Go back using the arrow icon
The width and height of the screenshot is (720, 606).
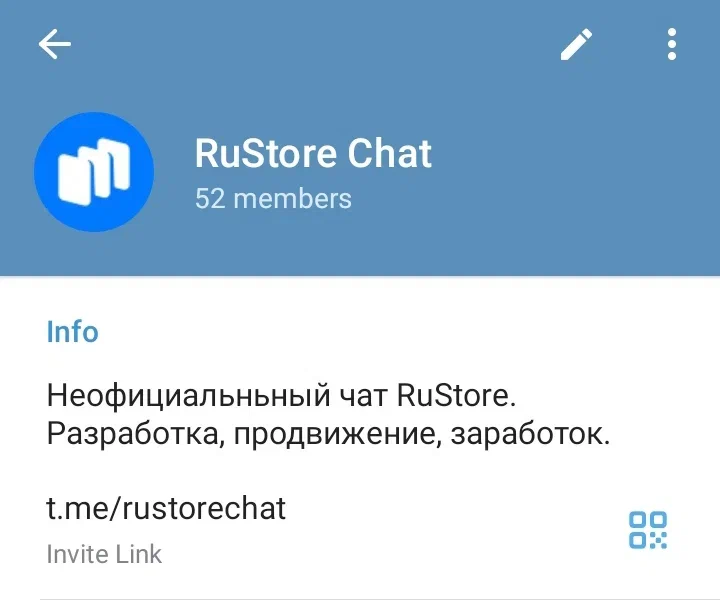pos(55,44)
